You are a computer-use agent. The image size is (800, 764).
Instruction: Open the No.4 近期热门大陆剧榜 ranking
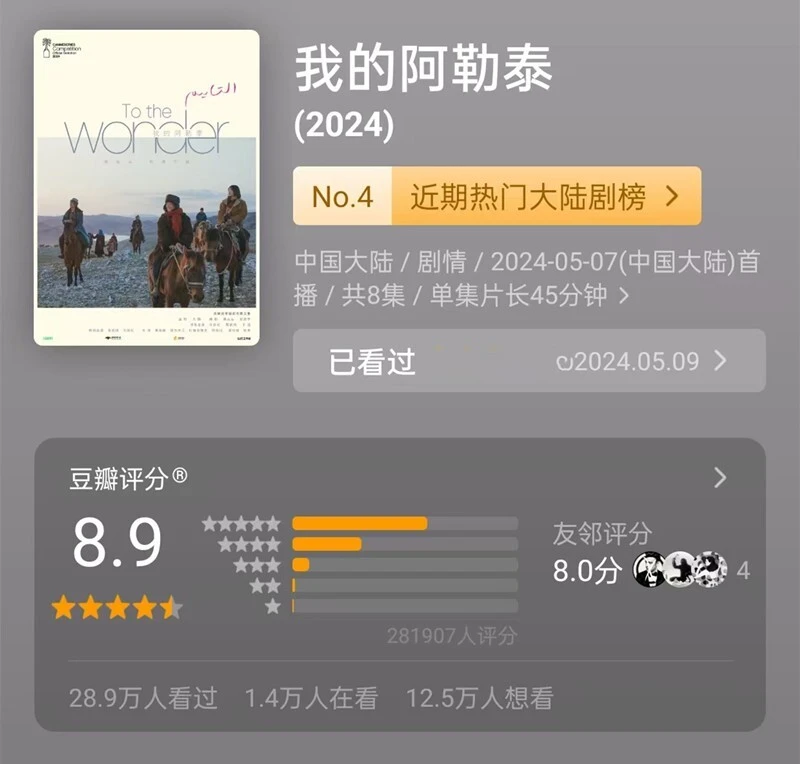click(x=497, y=196)
